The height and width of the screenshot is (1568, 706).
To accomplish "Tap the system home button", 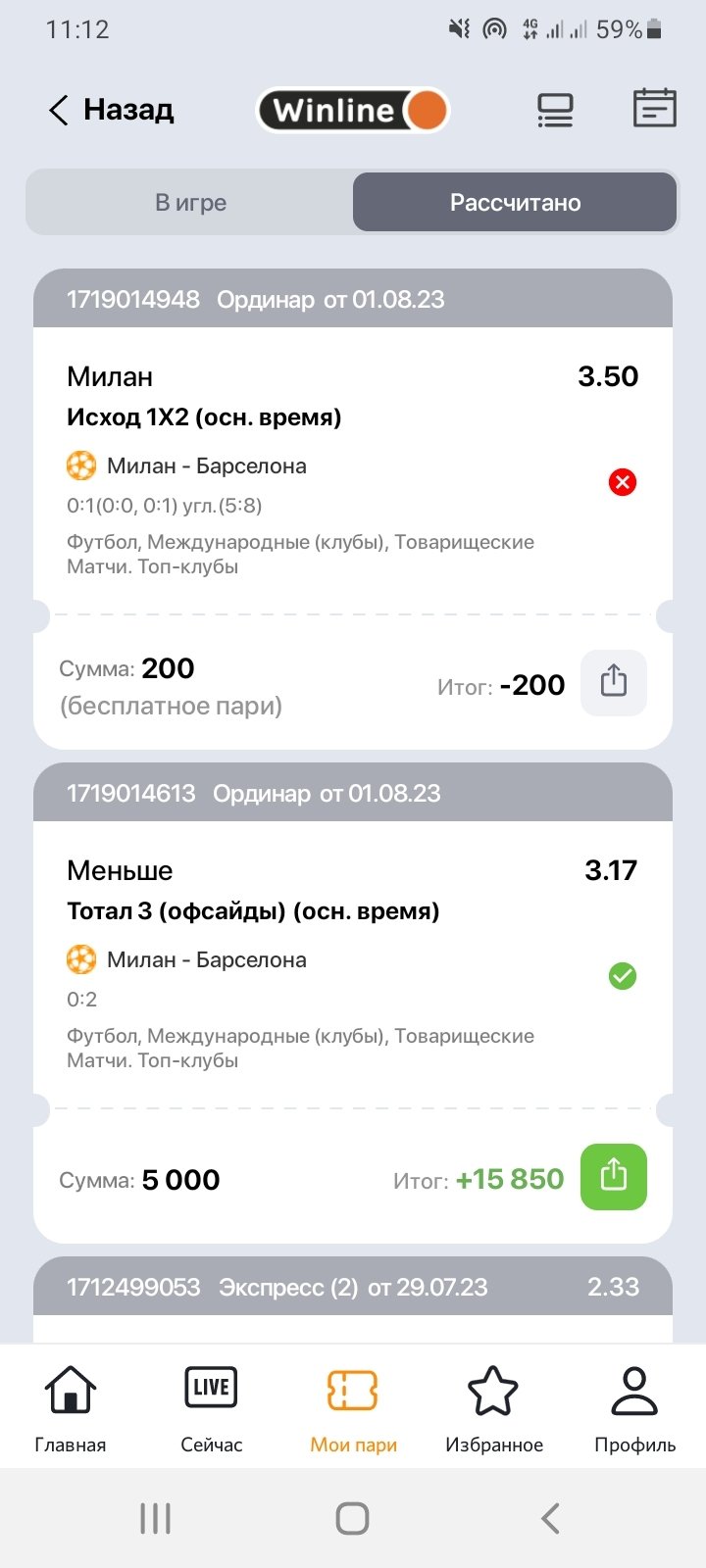I will click(352, 1519).
